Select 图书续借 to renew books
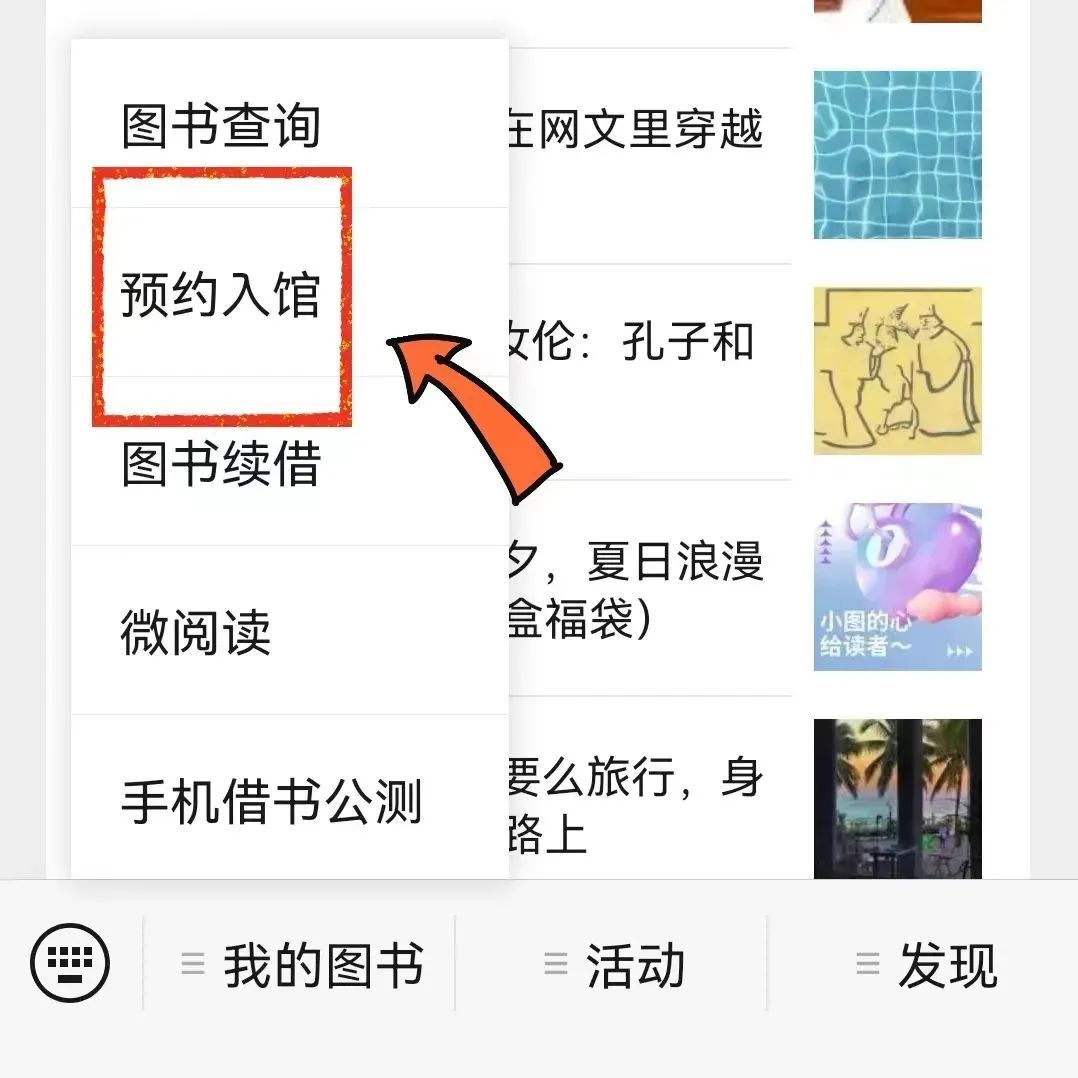1078x1078 pixels. pos(222,465)
